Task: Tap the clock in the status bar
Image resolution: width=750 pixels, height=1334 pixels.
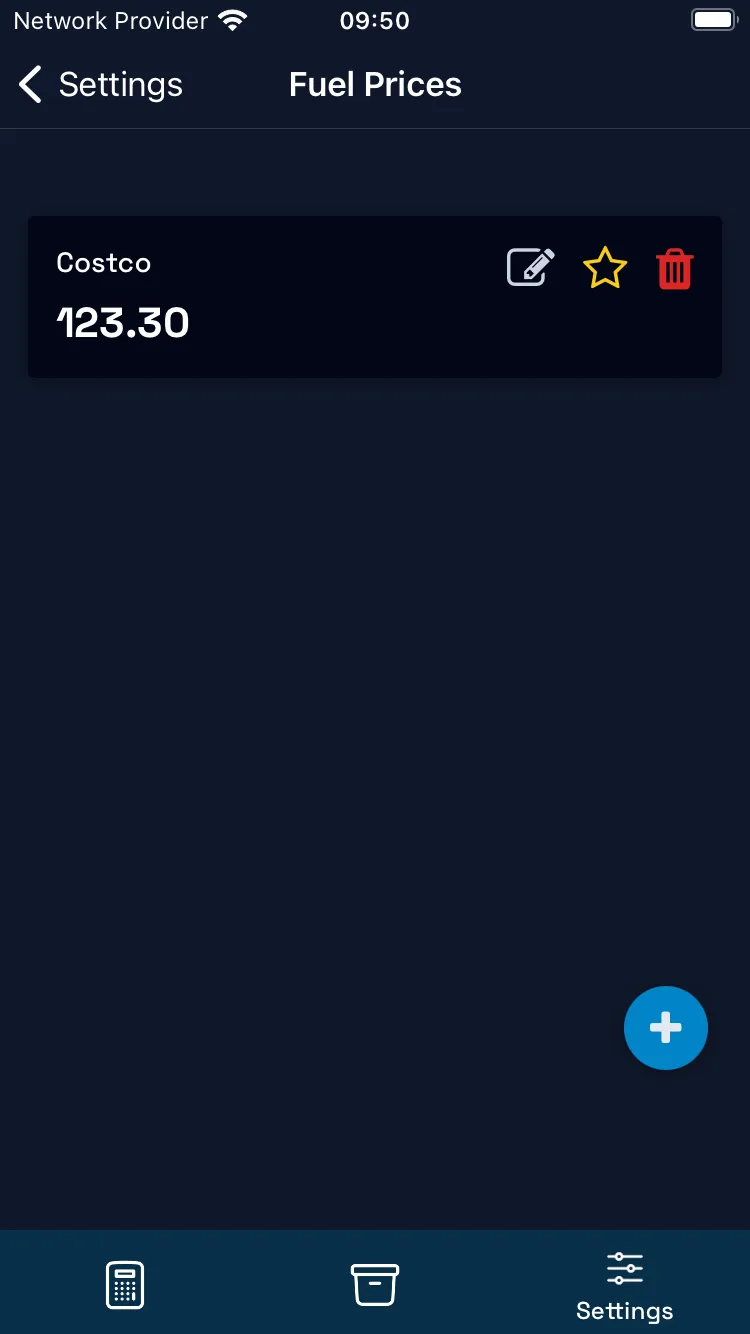Action: coord(375,20)
